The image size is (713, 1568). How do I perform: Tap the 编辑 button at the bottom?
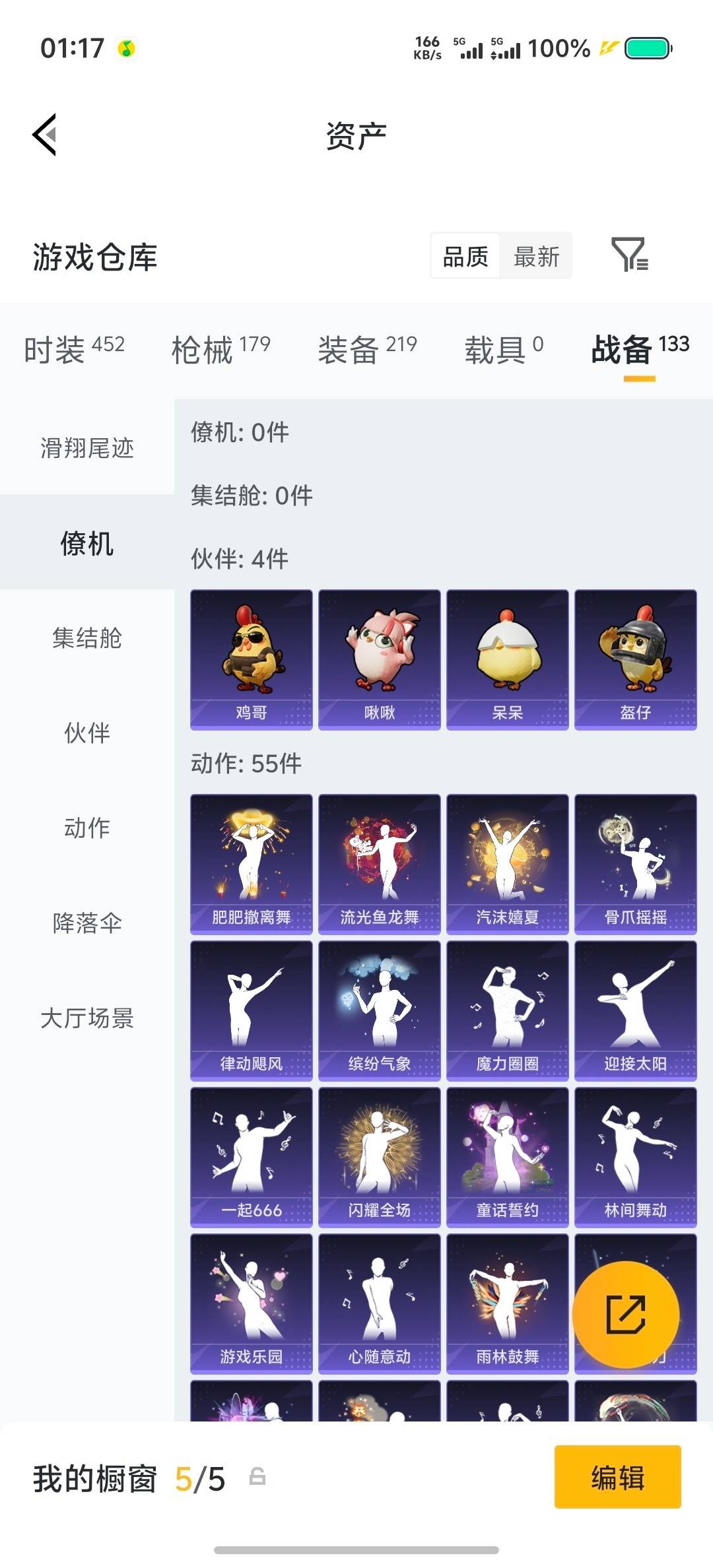(x=618, y=1478)
